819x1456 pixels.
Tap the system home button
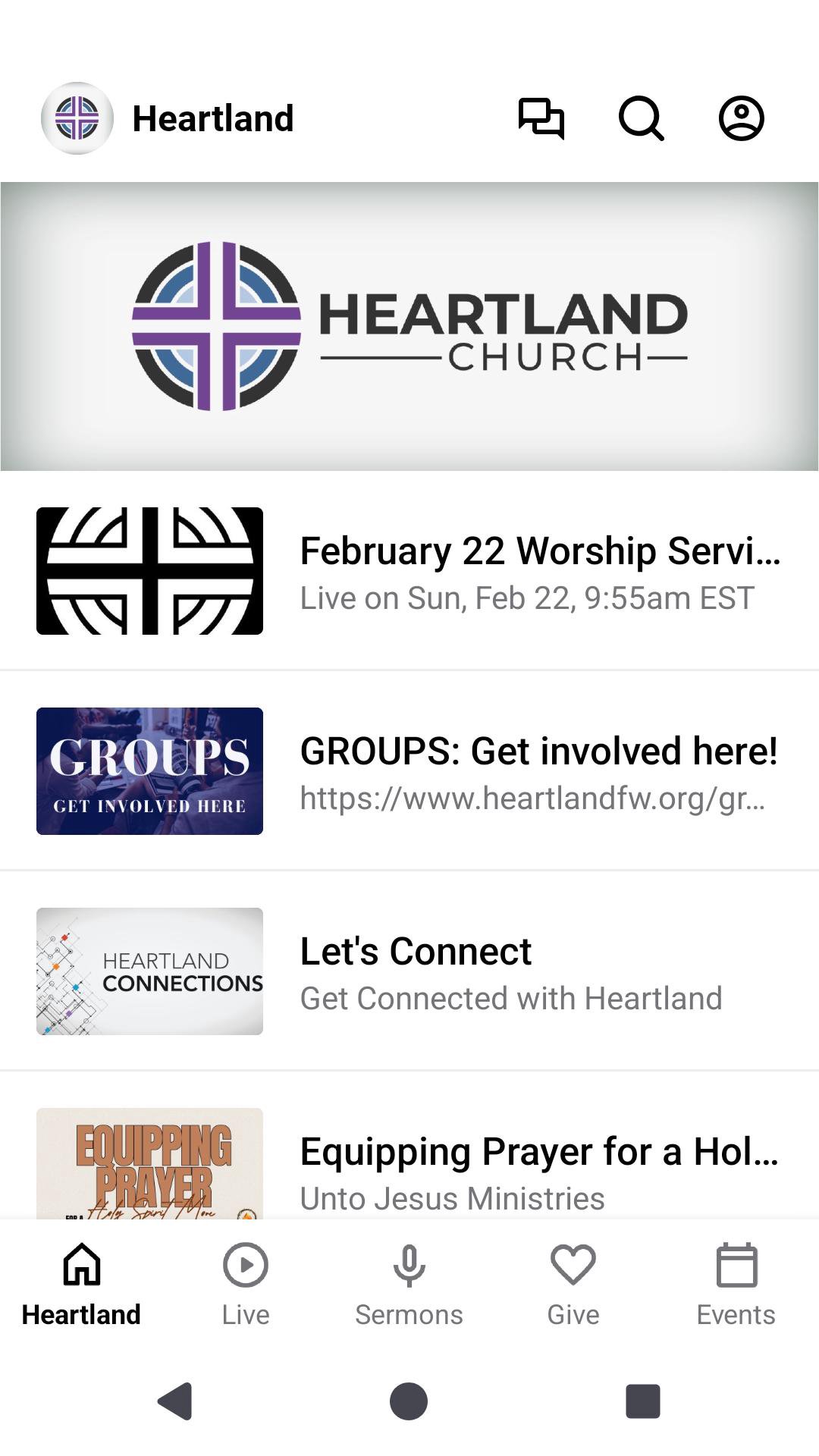409,1401
